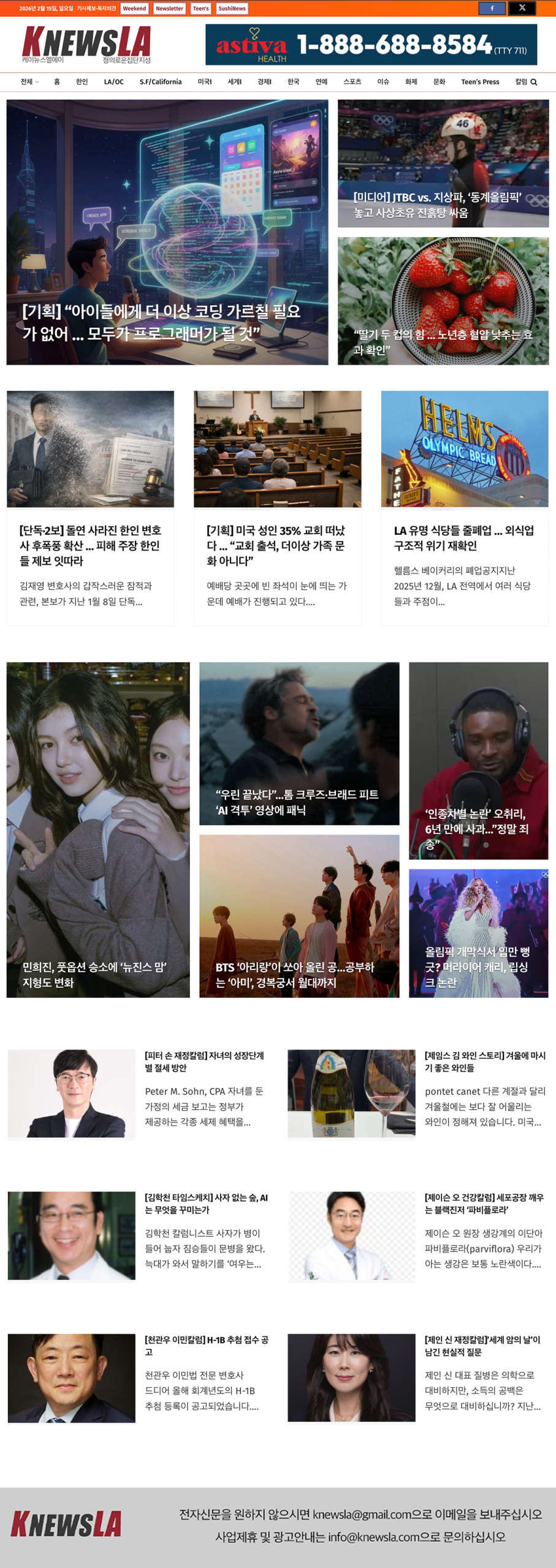This screenshot has height=1568, width=556.
Task: Open the Newsletter button
Action: pos(169,9)
